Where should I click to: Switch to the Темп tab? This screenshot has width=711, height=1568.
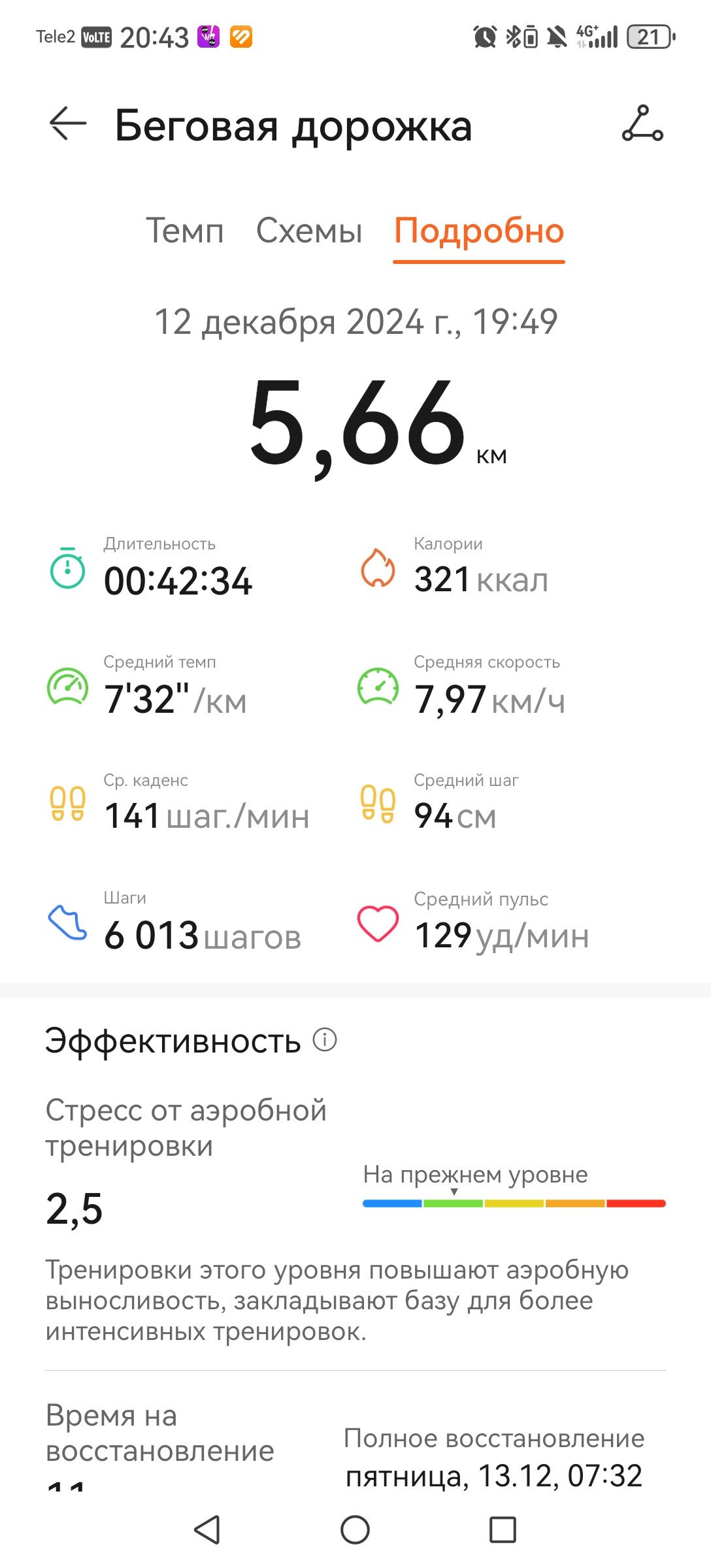click(x=185, y=231)
